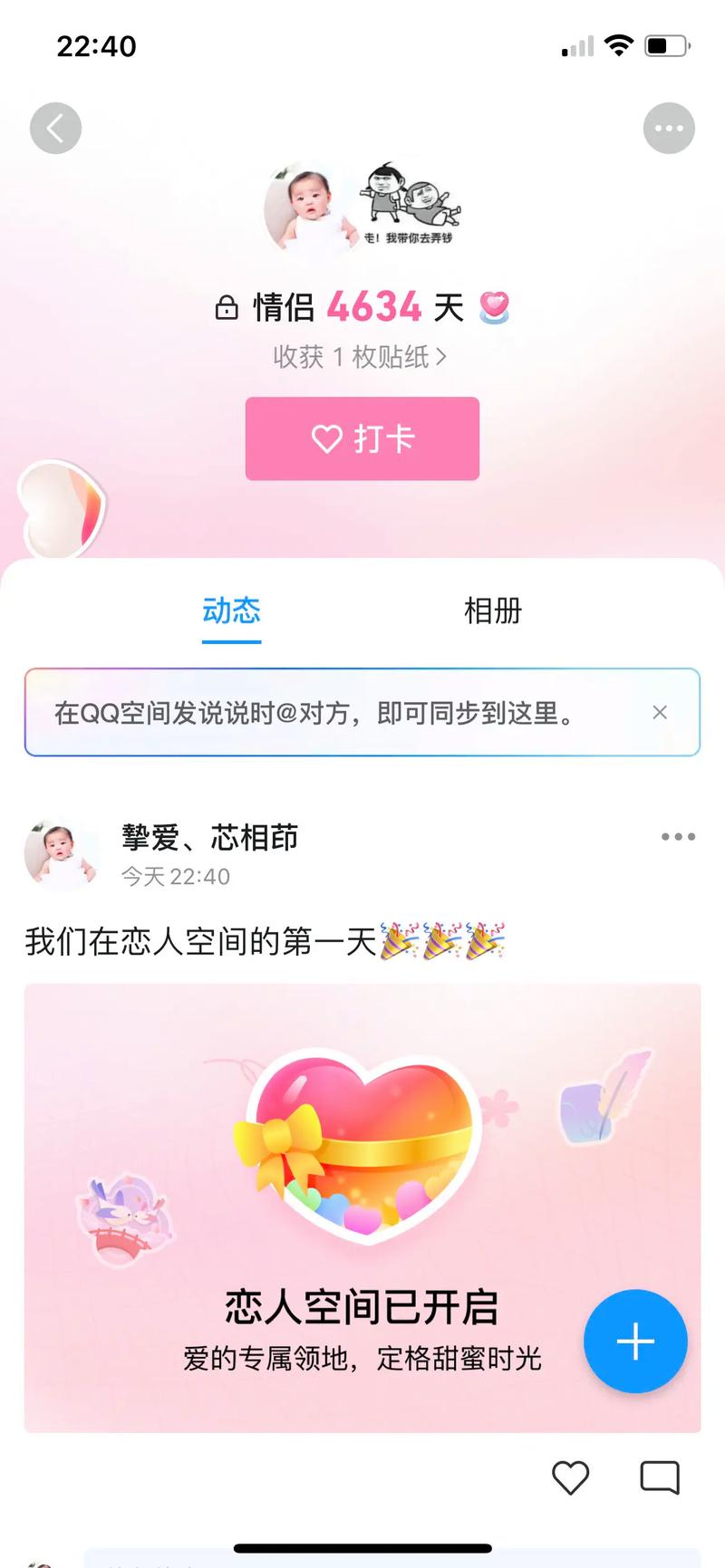Open the top-right more options menu
The height and width of the screenshot is (1568, 725).
click(669, 129)
